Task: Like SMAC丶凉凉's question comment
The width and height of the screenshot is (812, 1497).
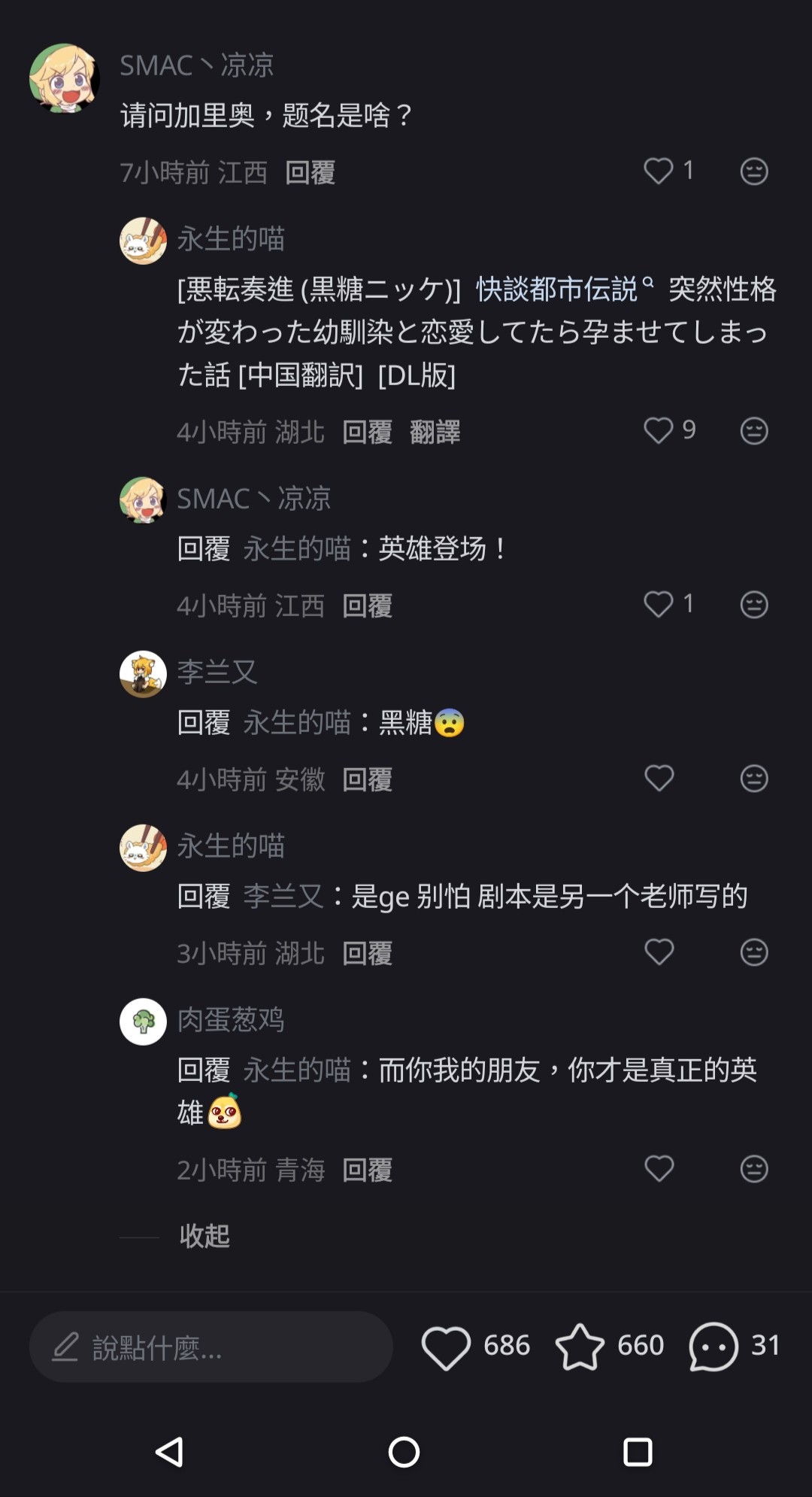Action: 659,171
